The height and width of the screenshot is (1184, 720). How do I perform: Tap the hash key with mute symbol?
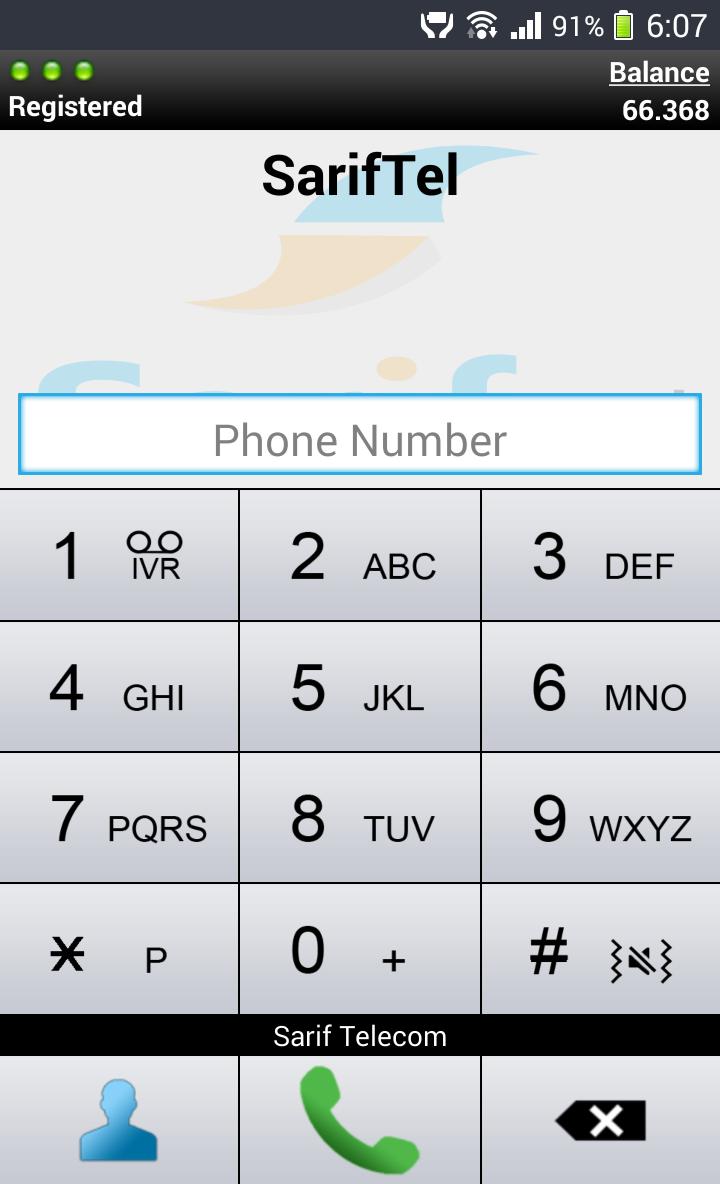601,950
